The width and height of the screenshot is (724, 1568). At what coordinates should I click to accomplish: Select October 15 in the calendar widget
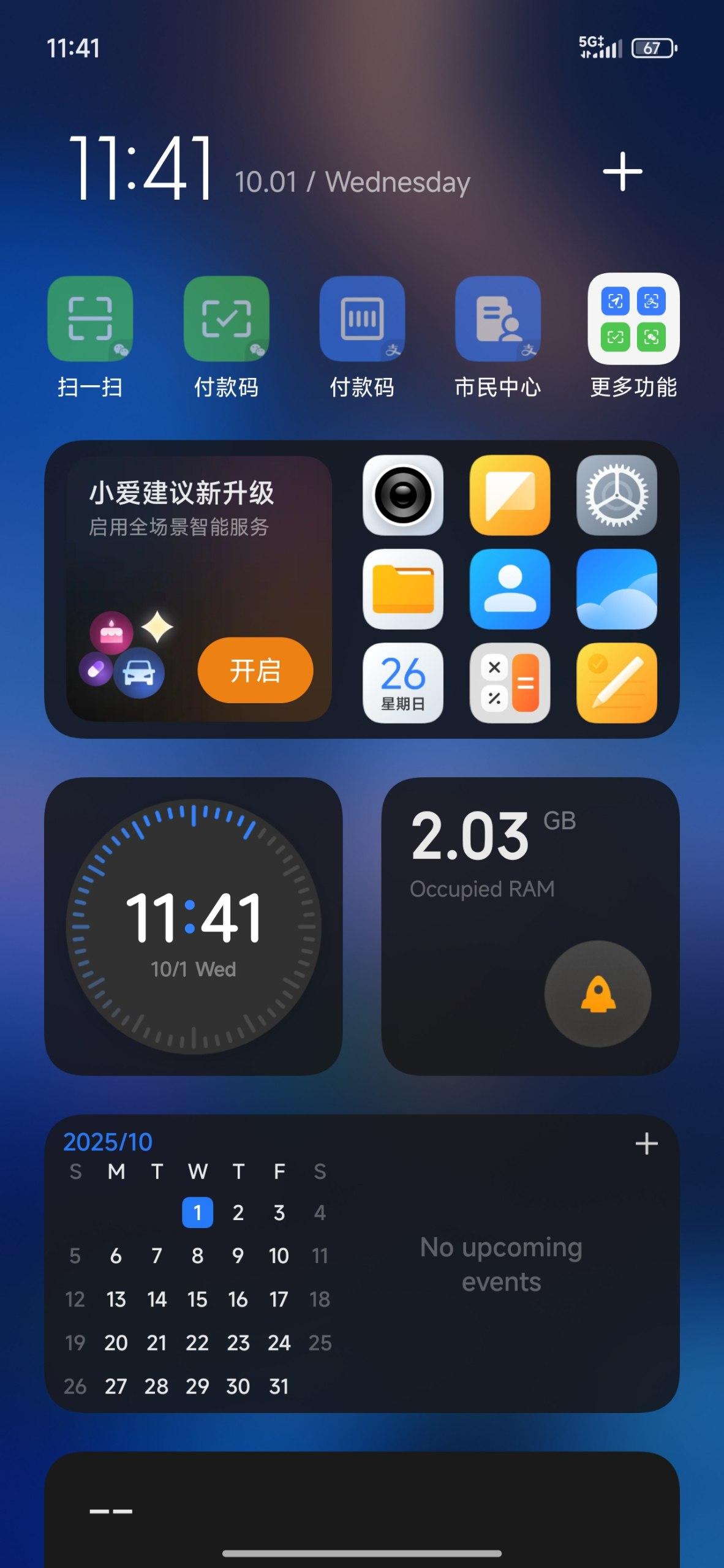[x=197, y=1299]
